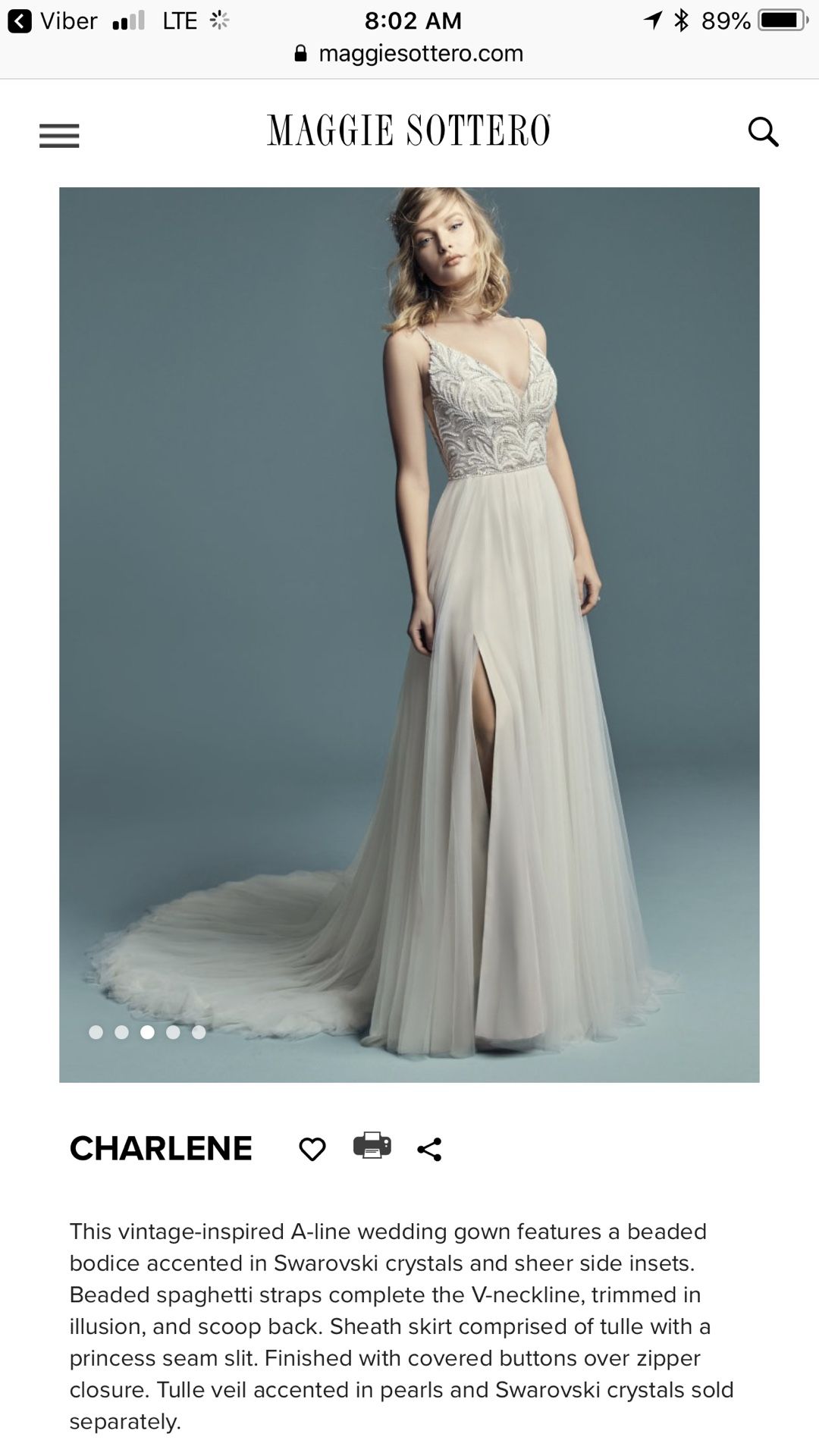Open the hamburger menu
Viewport: 819px width, 1456px height.
click(59, 136)
